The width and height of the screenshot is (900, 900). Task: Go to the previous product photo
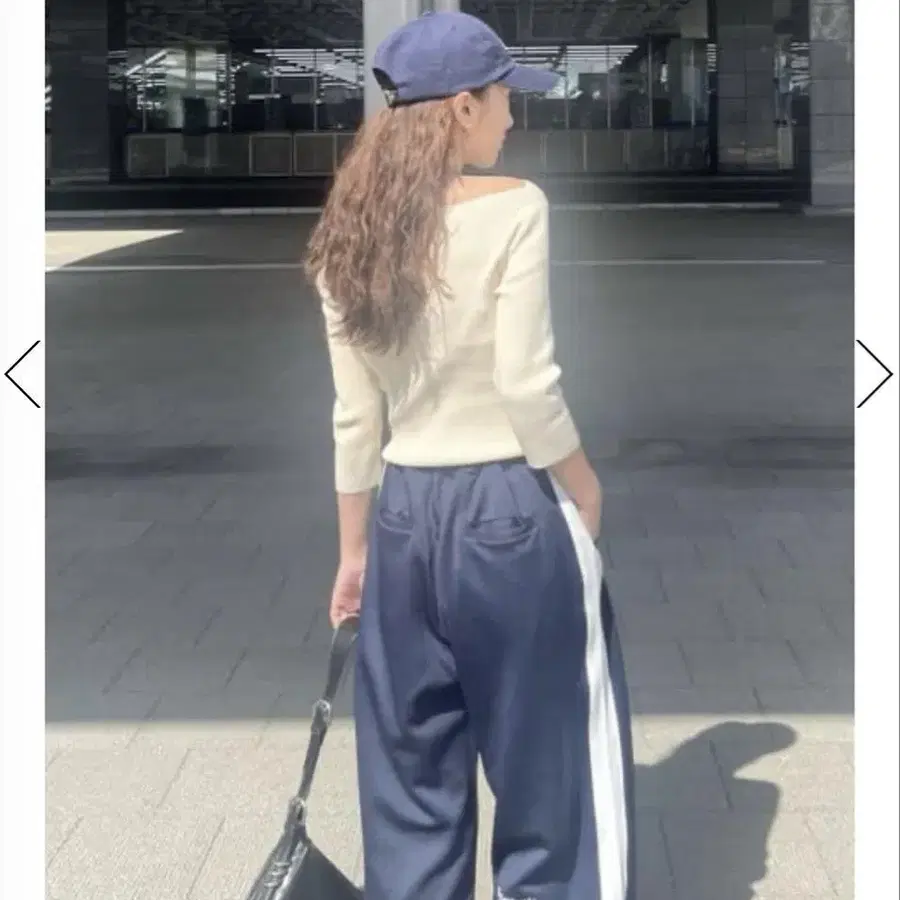coord(22,374)
